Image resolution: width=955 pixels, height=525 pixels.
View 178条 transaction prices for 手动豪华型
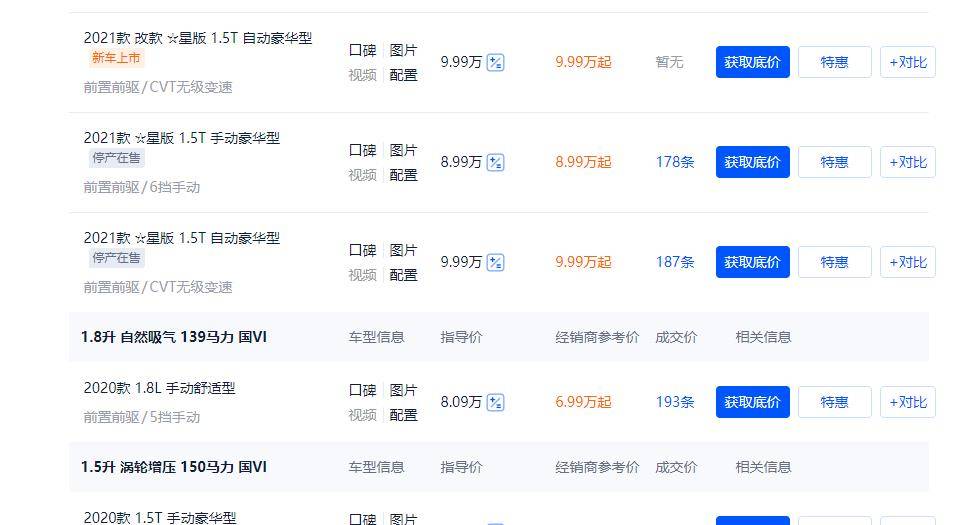pyautogui.click(x=675, y=162)
